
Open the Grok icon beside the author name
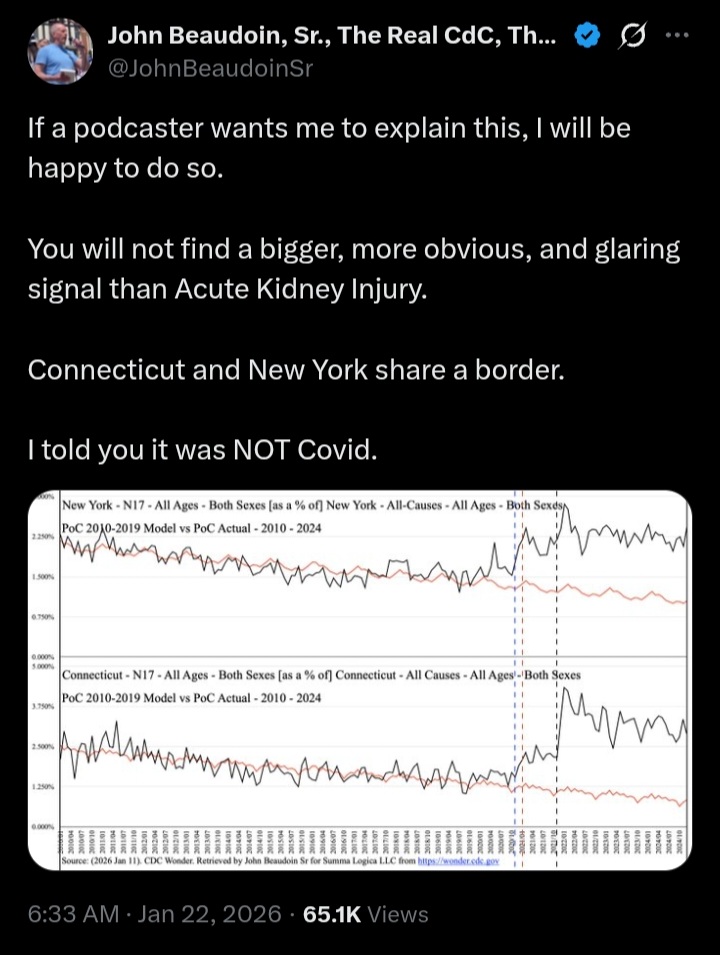(632, 37)
